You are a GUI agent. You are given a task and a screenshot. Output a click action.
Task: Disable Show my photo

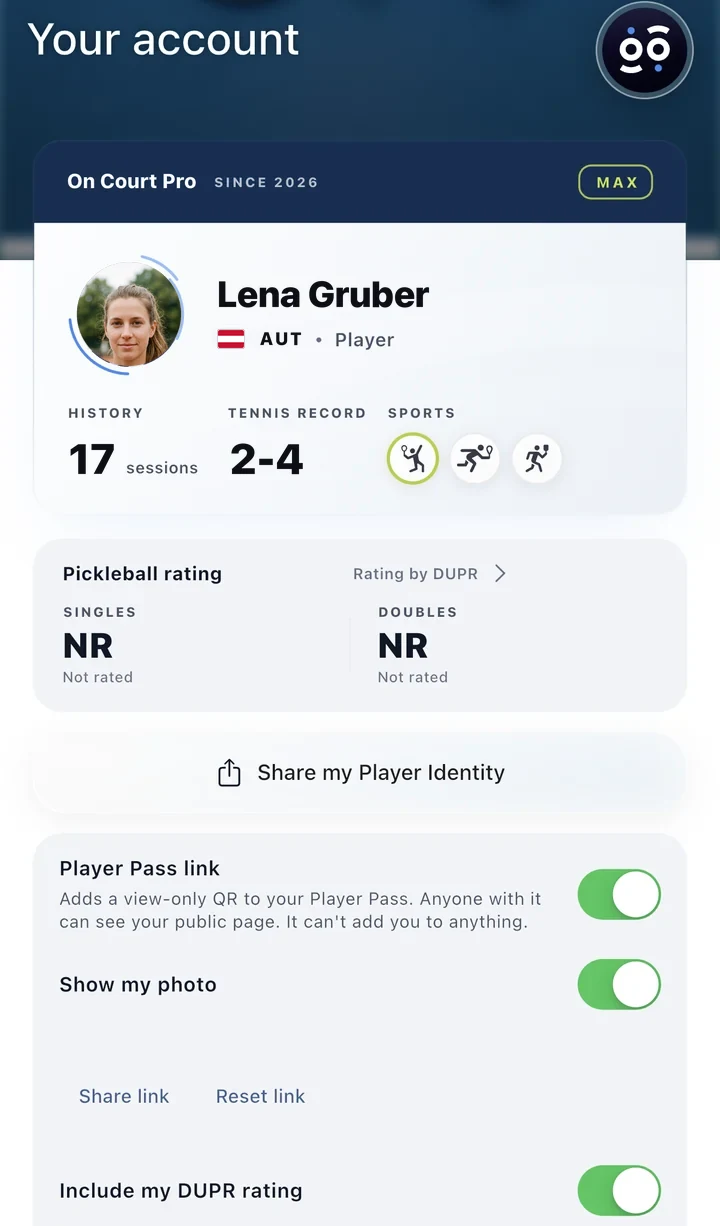tap(619, 984)
